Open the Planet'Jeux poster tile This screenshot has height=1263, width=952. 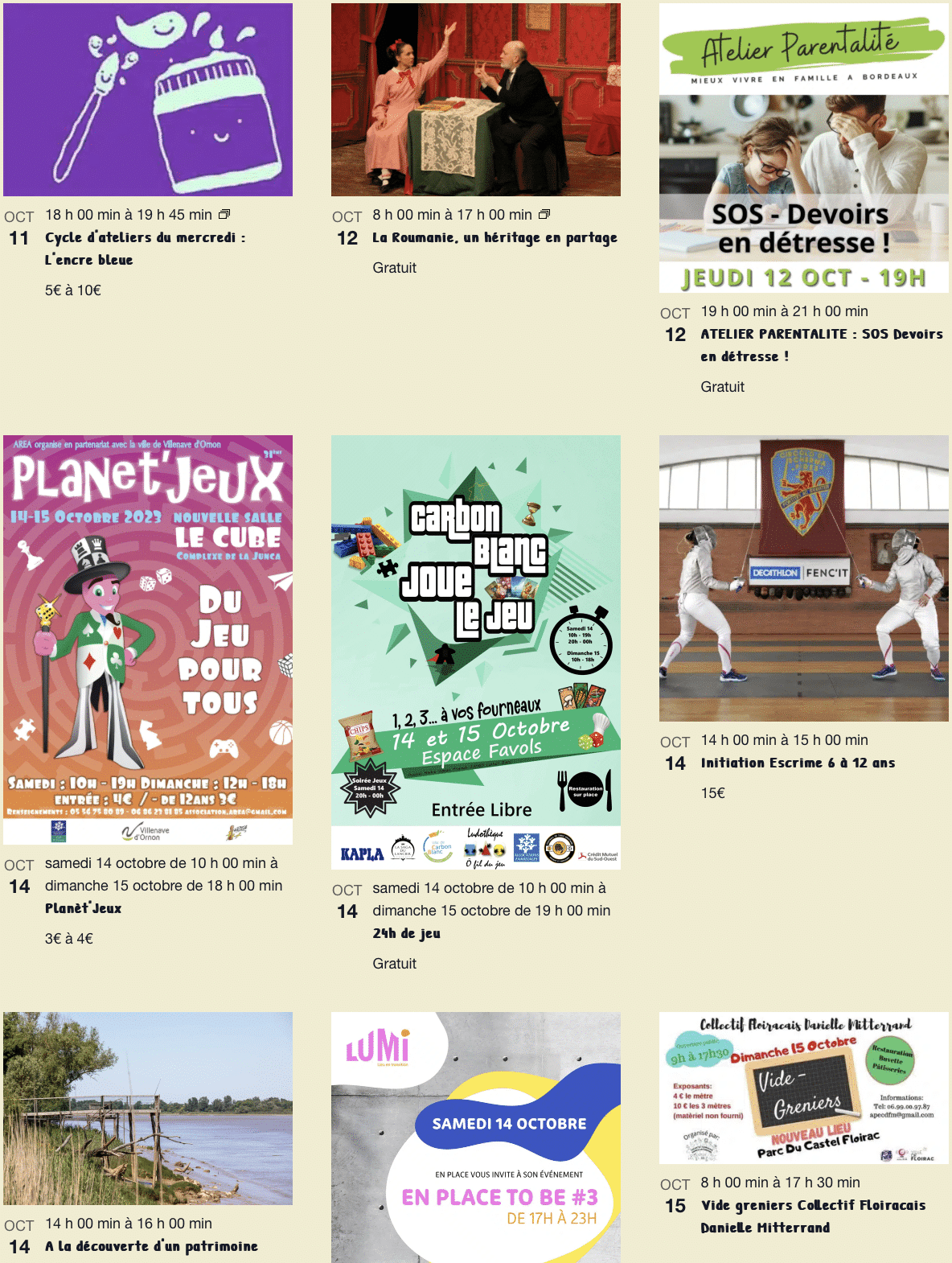click(x=148, y=640)
